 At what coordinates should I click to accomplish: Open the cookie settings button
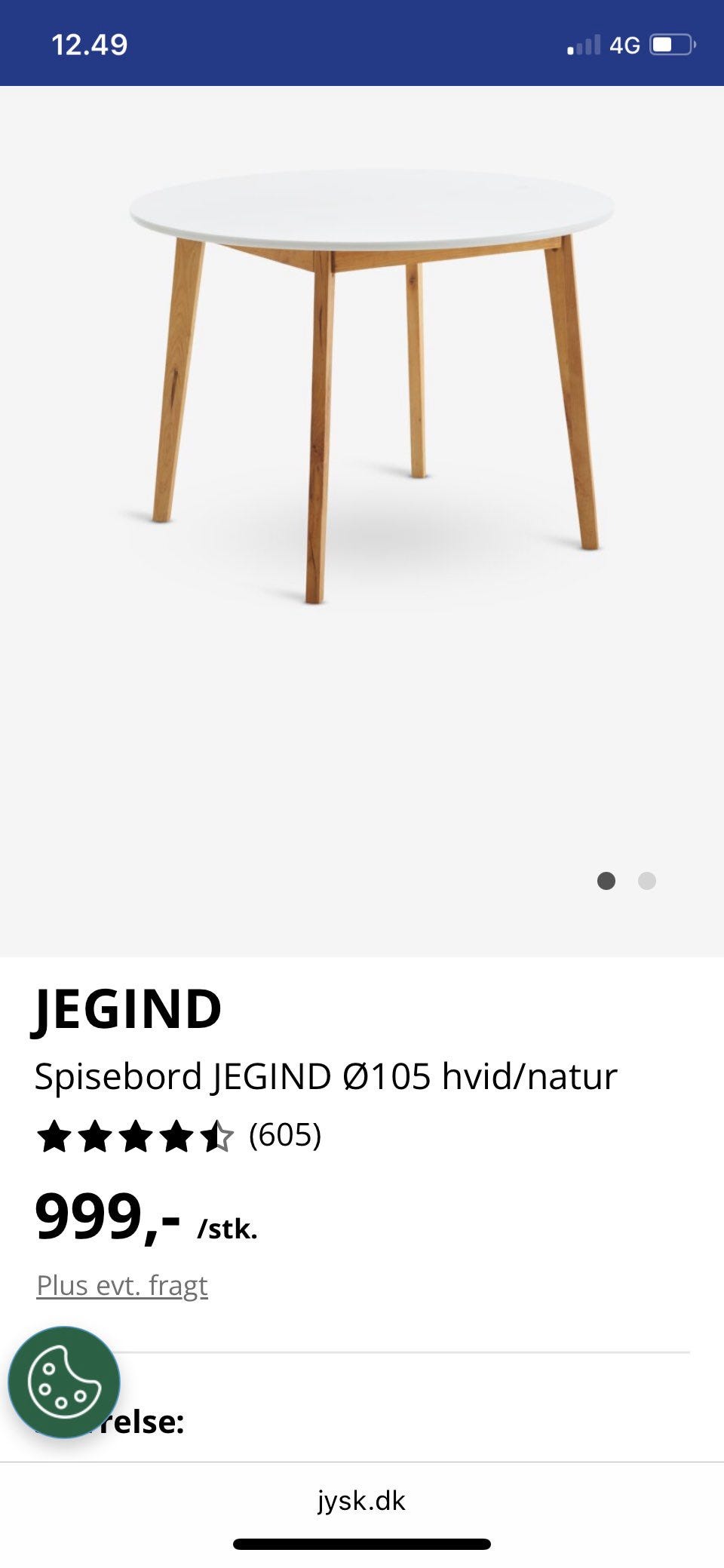coord(64,1382)
